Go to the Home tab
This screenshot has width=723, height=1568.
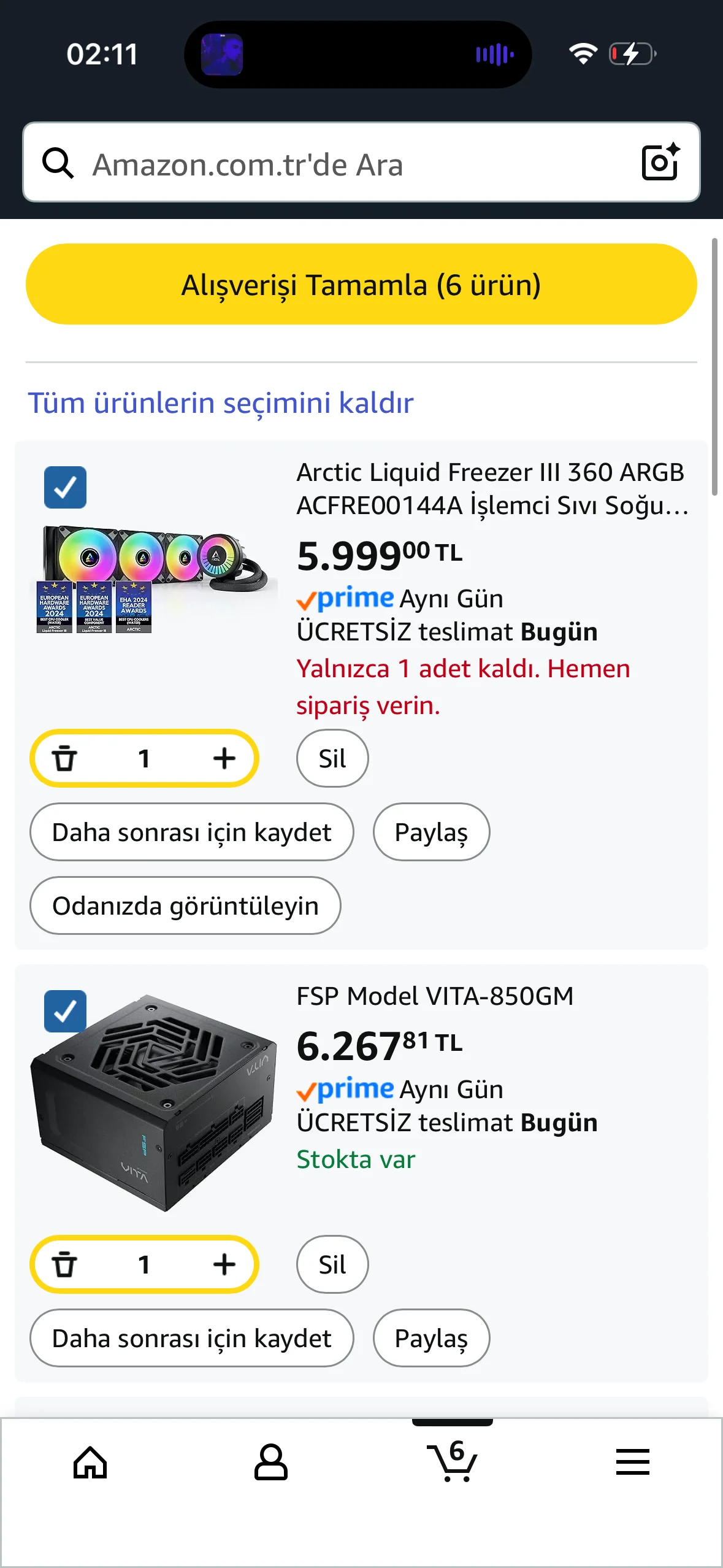(90, 1462)
